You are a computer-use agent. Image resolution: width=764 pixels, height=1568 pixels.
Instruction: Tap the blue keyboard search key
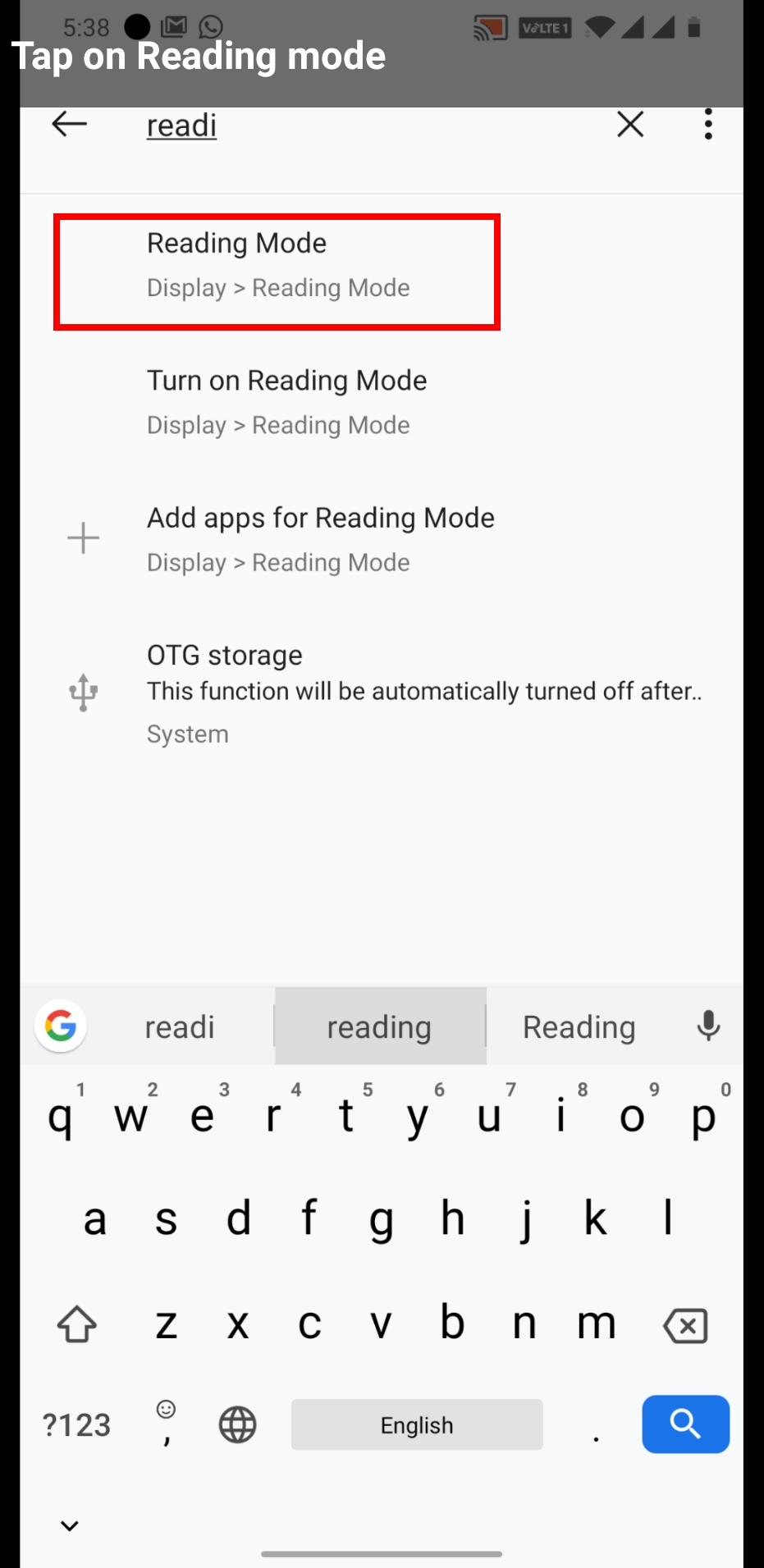685,1424
